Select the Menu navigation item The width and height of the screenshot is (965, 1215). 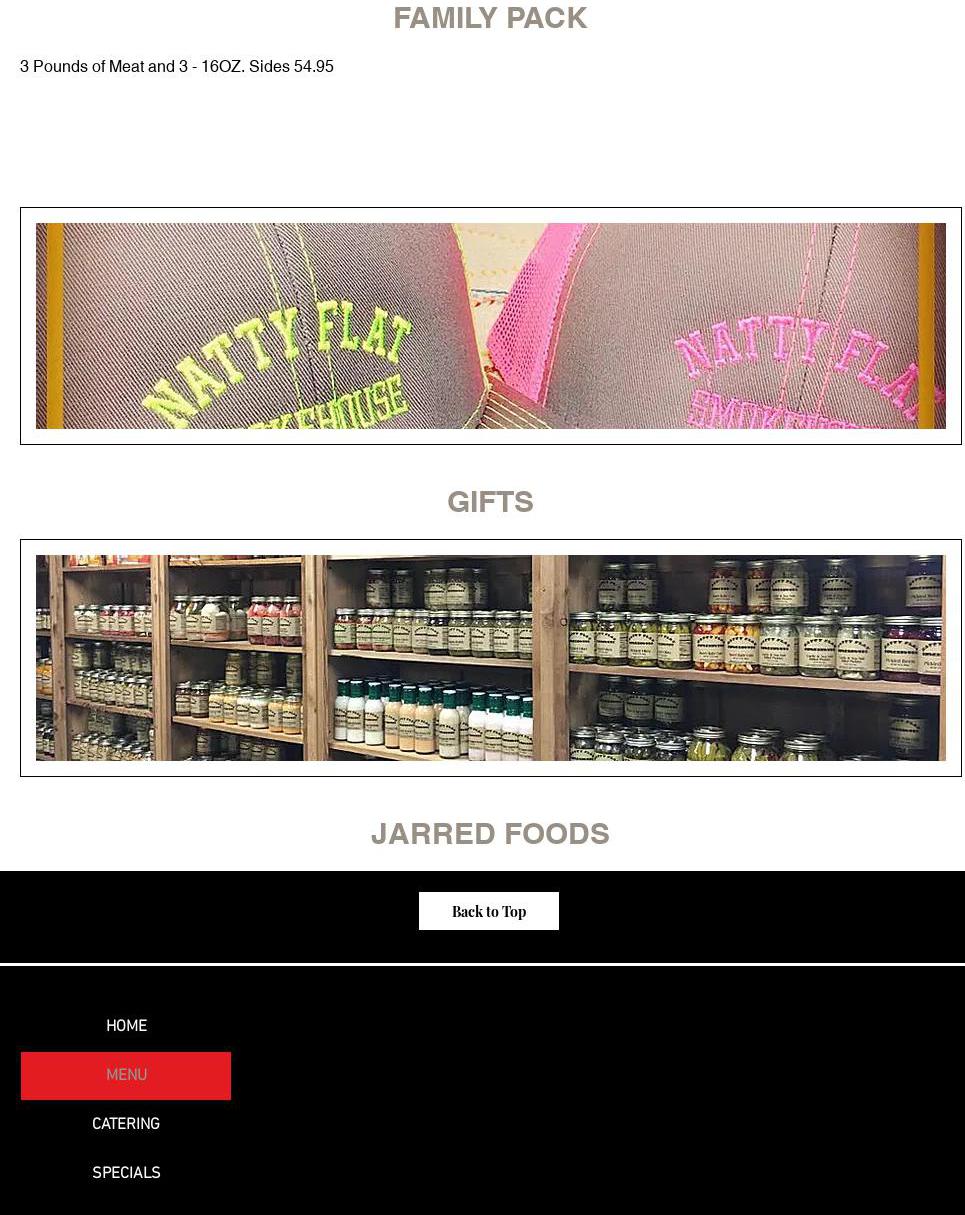point(126,1076)
